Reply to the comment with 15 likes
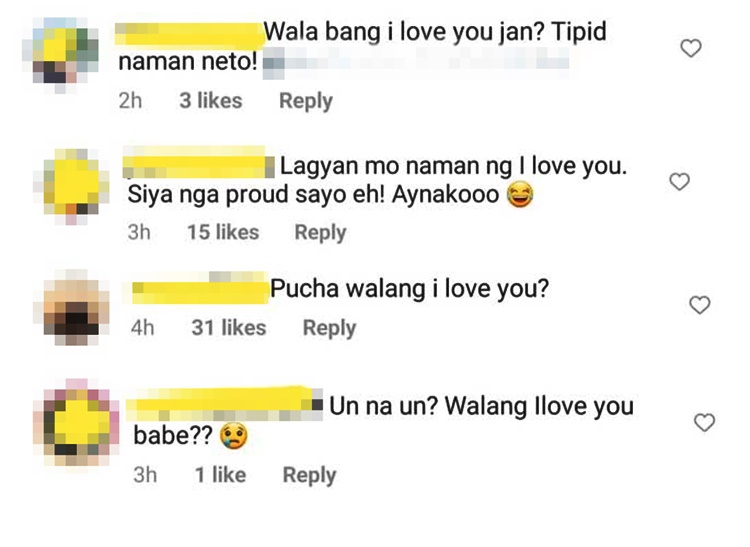 tap(320, 232)
